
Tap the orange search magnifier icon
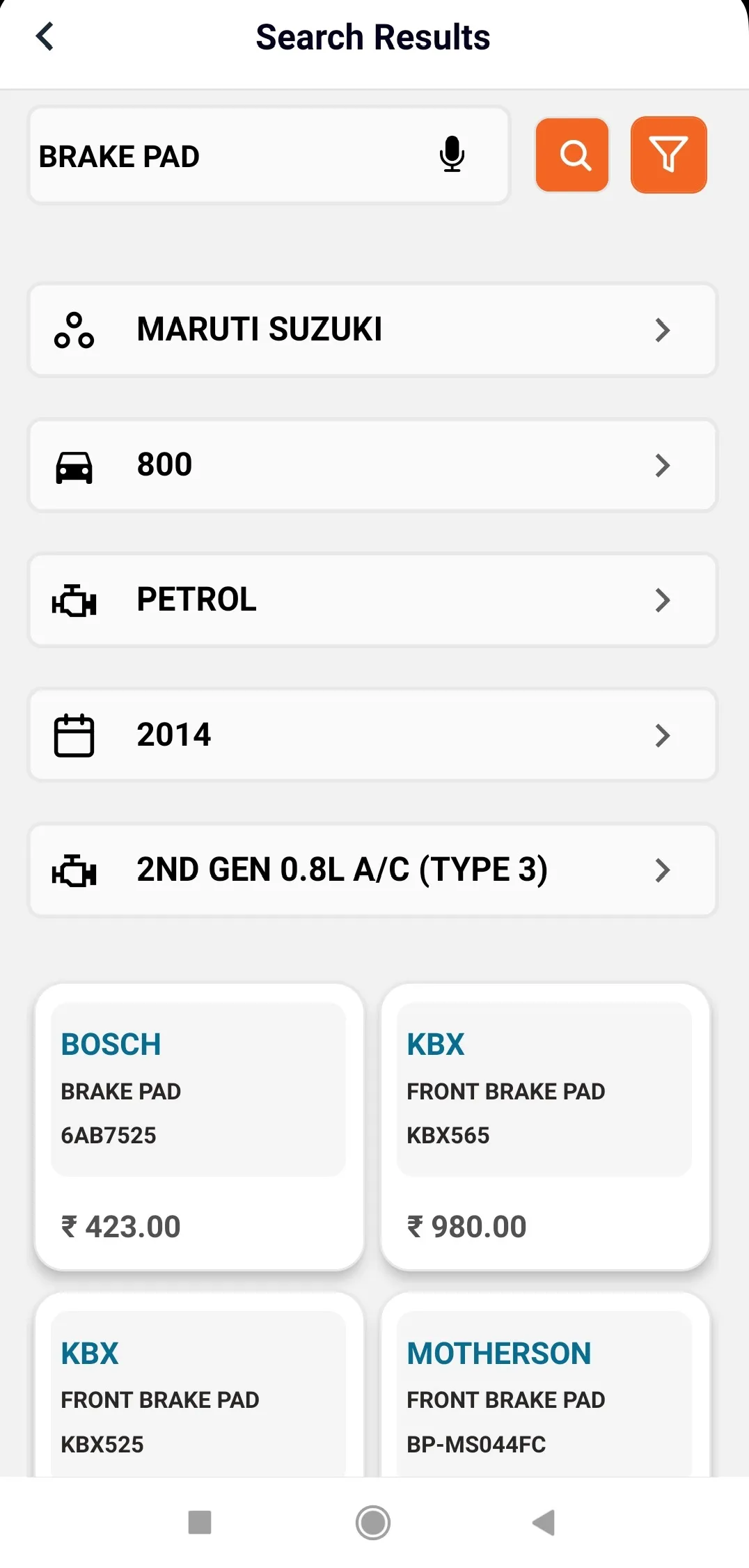(x=571, y=155)
